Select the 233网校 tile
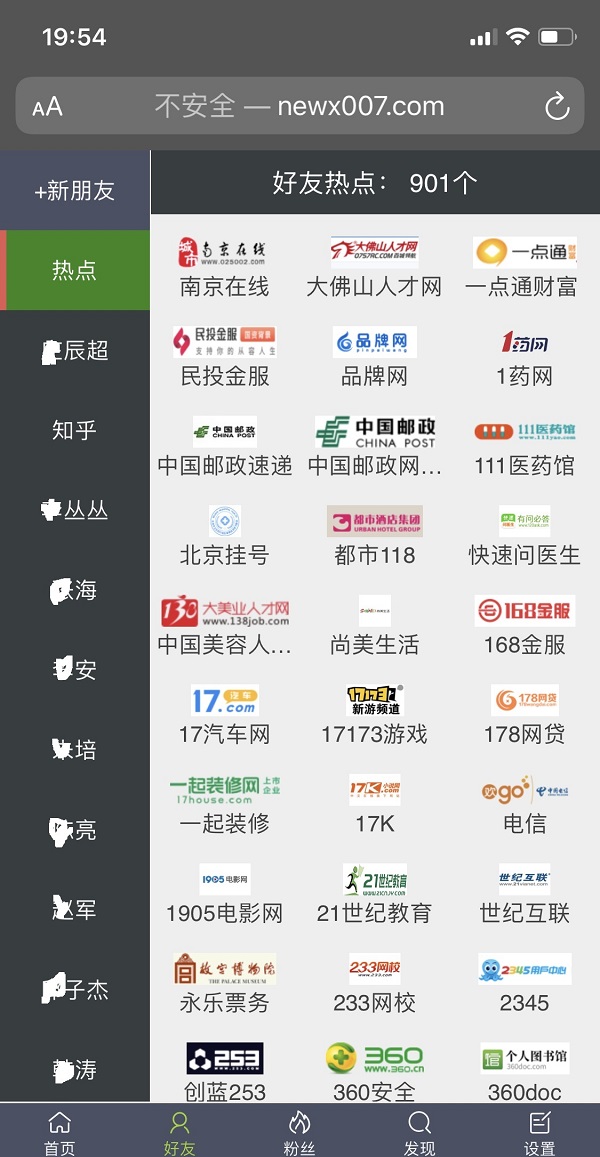This screenshot has height=1157, width=600. coord(374,983)
